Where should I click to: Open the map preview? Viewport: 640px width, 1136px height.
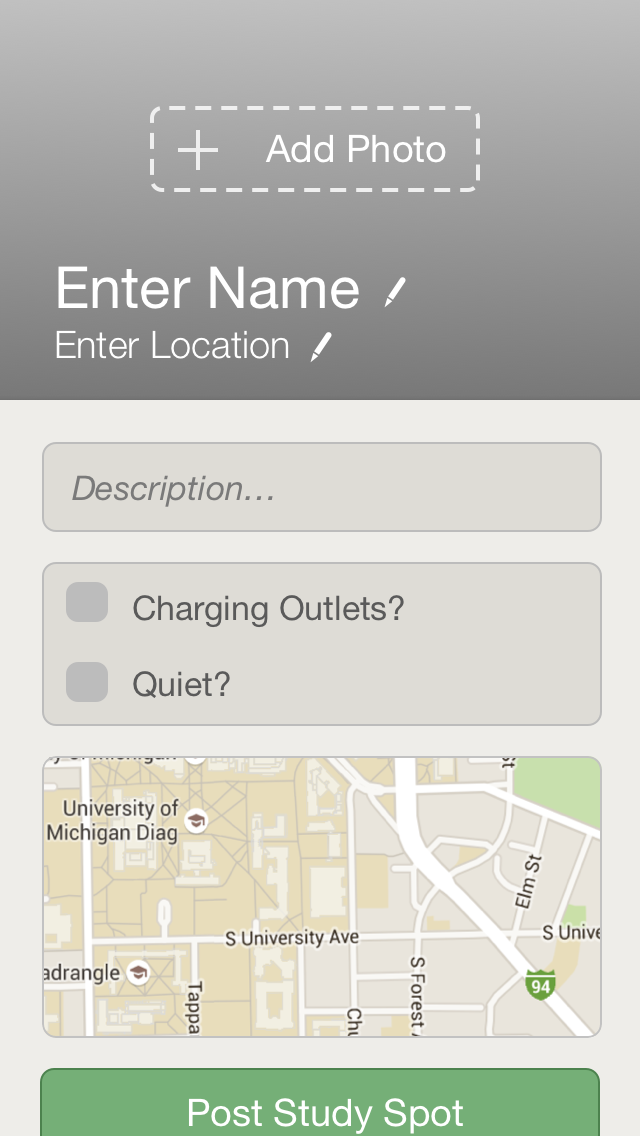coord(321,896)
